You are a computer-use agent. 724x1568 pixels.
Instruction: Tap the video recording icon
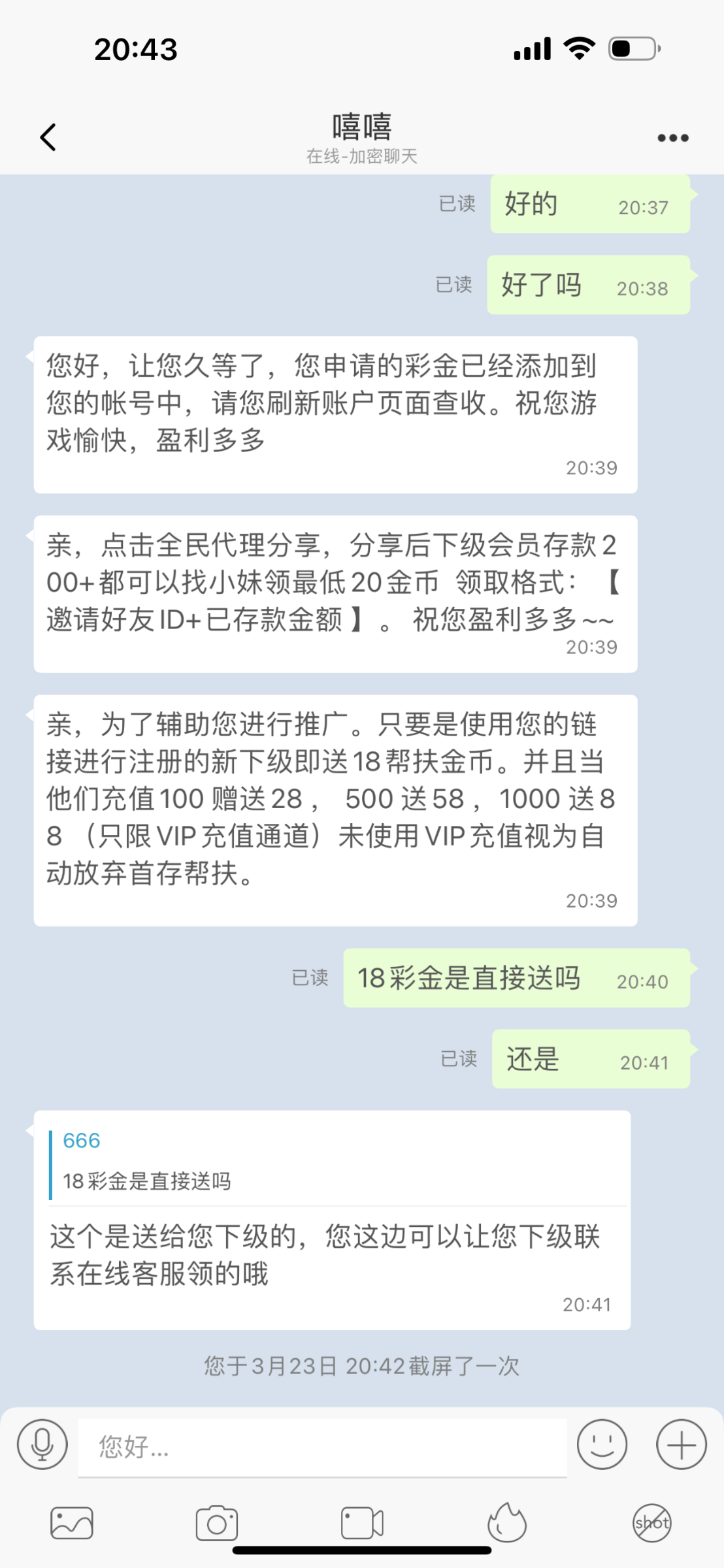(361, 1522)
